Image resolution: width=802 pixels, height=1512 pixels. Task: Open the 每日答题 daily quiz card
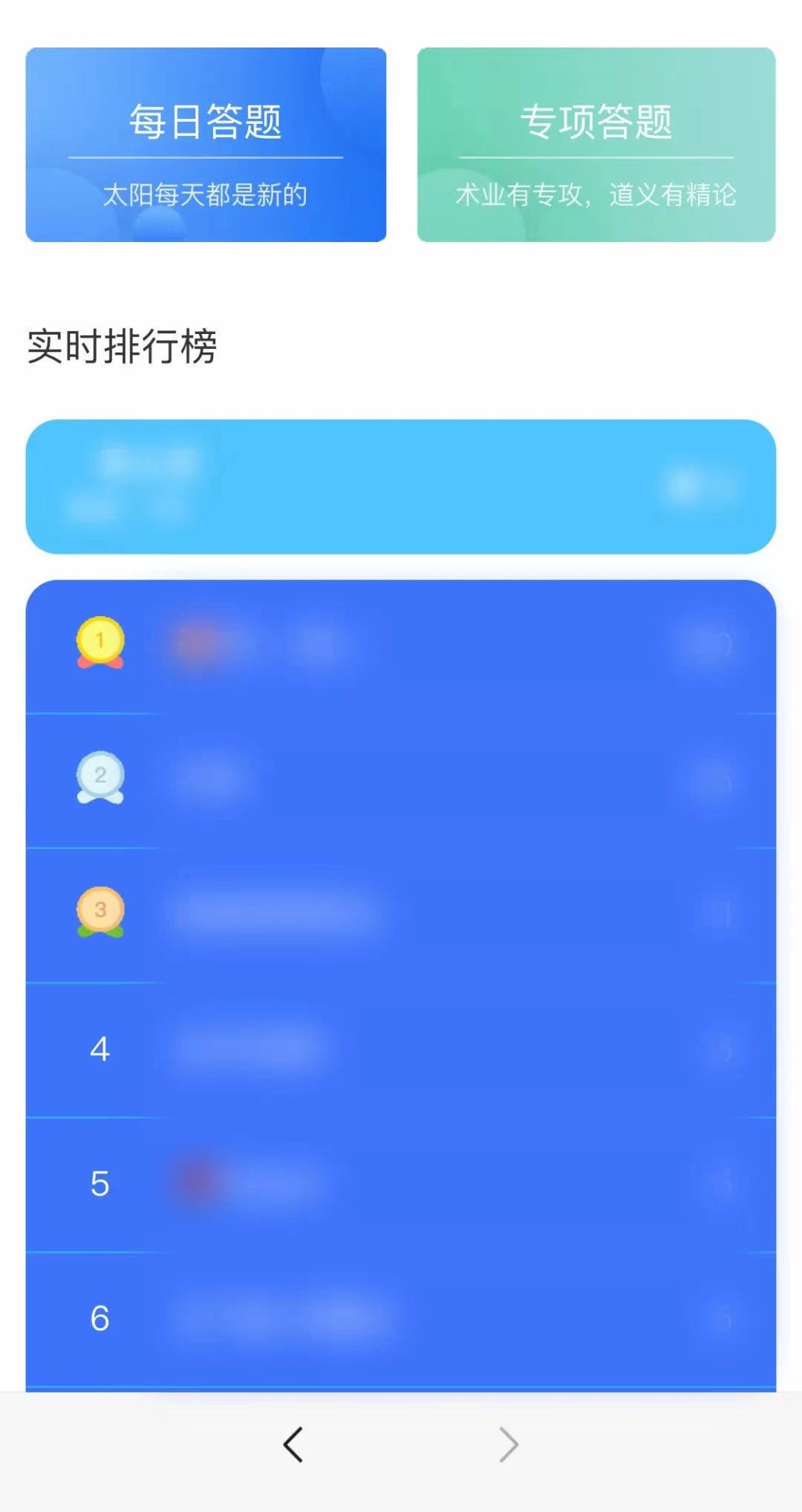pos(206,145)
